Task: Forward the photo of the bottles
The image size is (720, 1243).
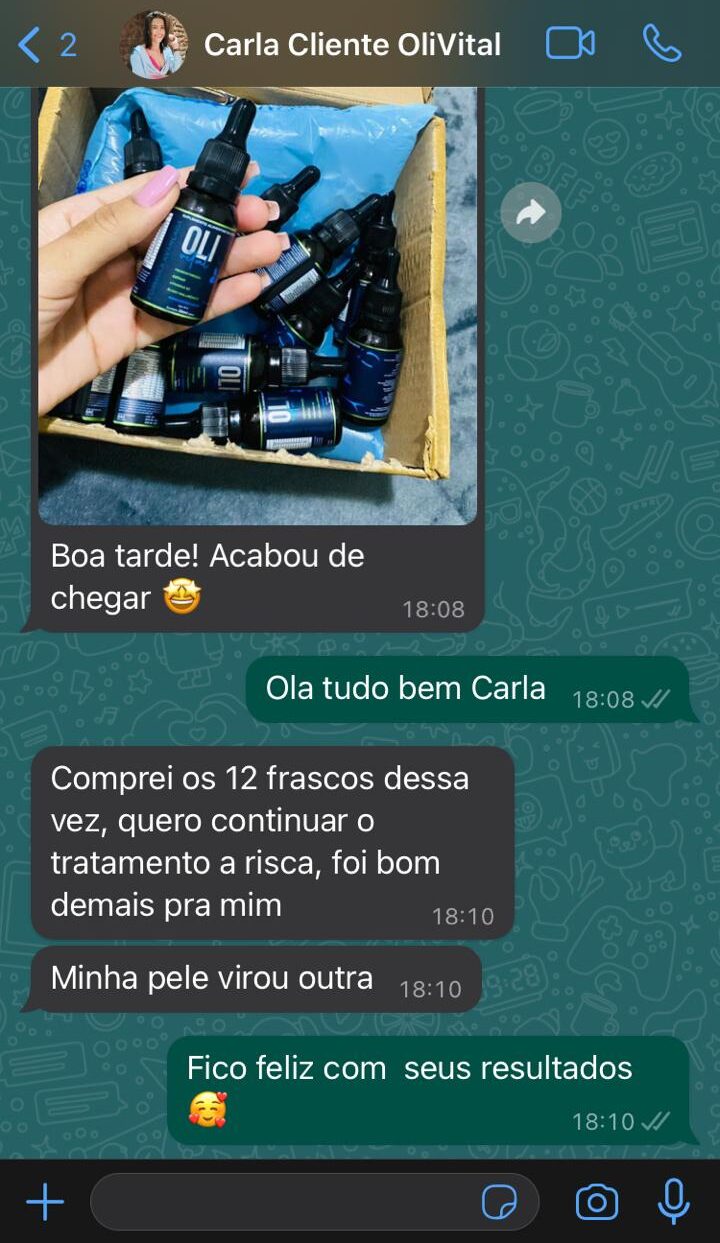Action: pos(530,212)
